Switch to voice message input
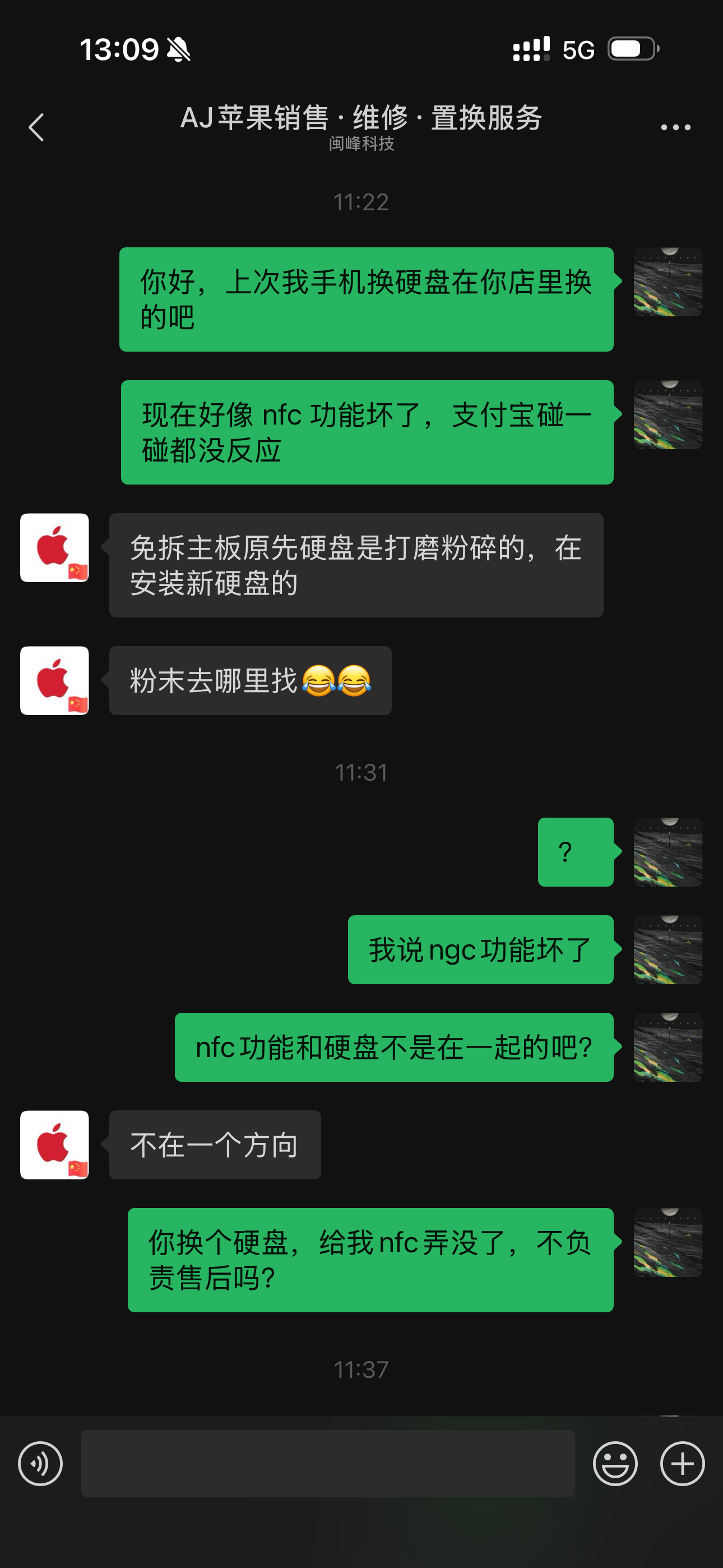Screen dimensions: 723x1568 (40, 1463)
